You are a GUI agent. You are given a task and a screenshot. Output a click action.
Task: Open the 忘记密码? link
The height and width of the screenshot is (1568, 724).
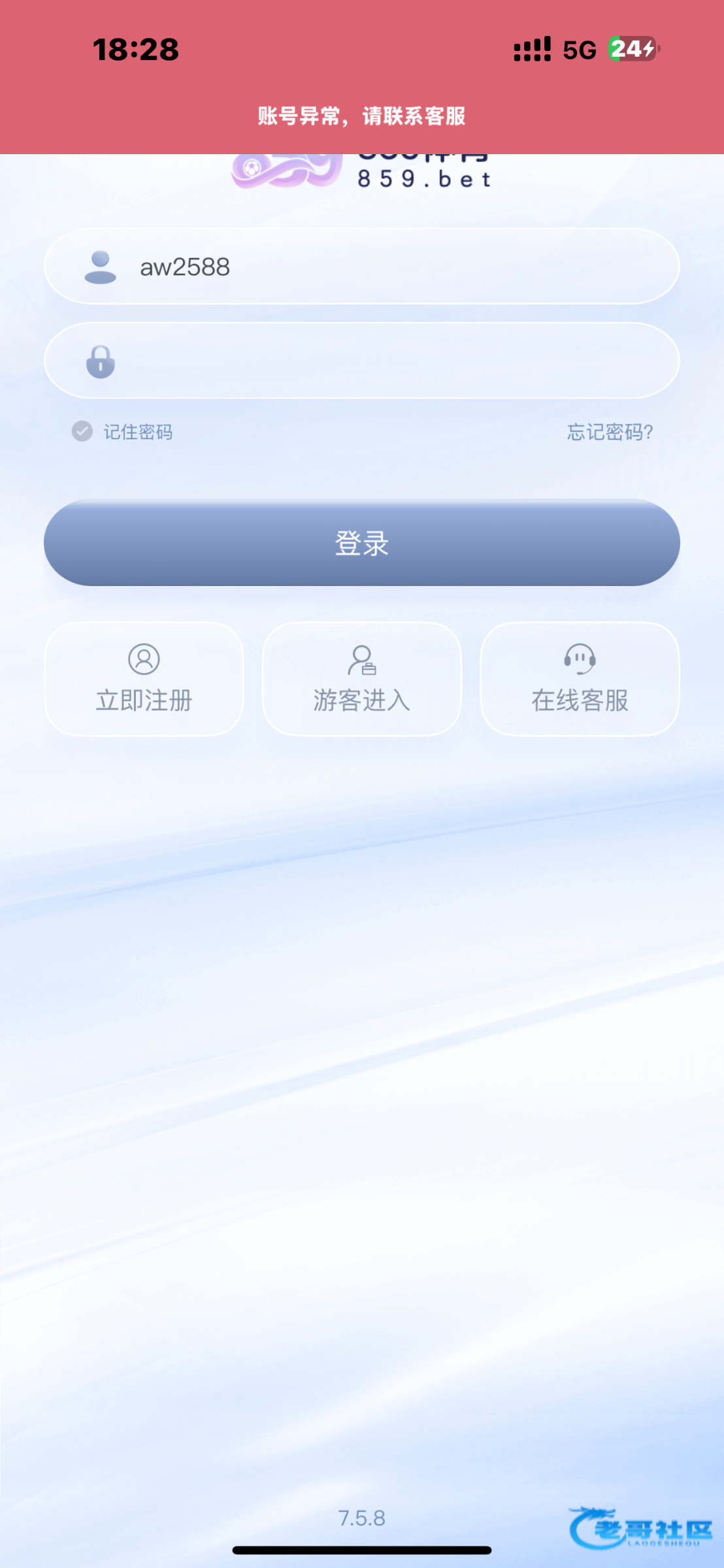tap(609, 432)
